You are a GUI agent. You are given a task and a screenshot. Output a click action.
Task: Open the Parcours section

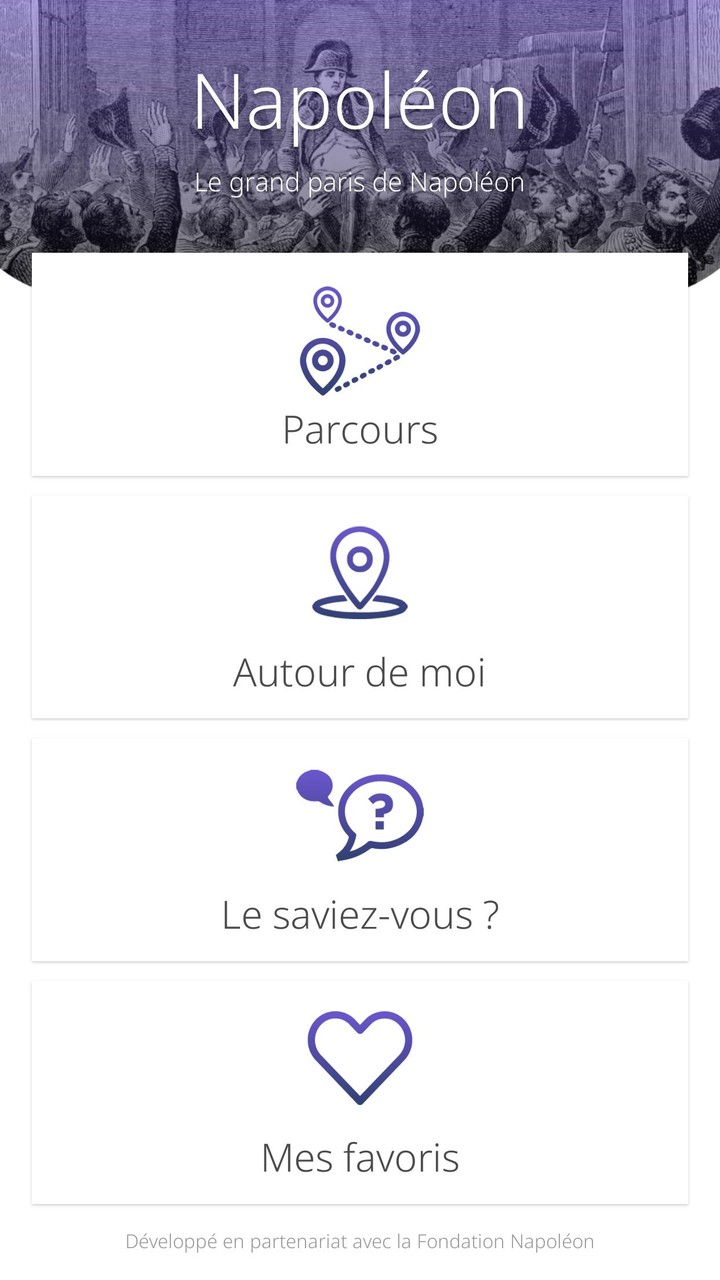coord(360,365)
